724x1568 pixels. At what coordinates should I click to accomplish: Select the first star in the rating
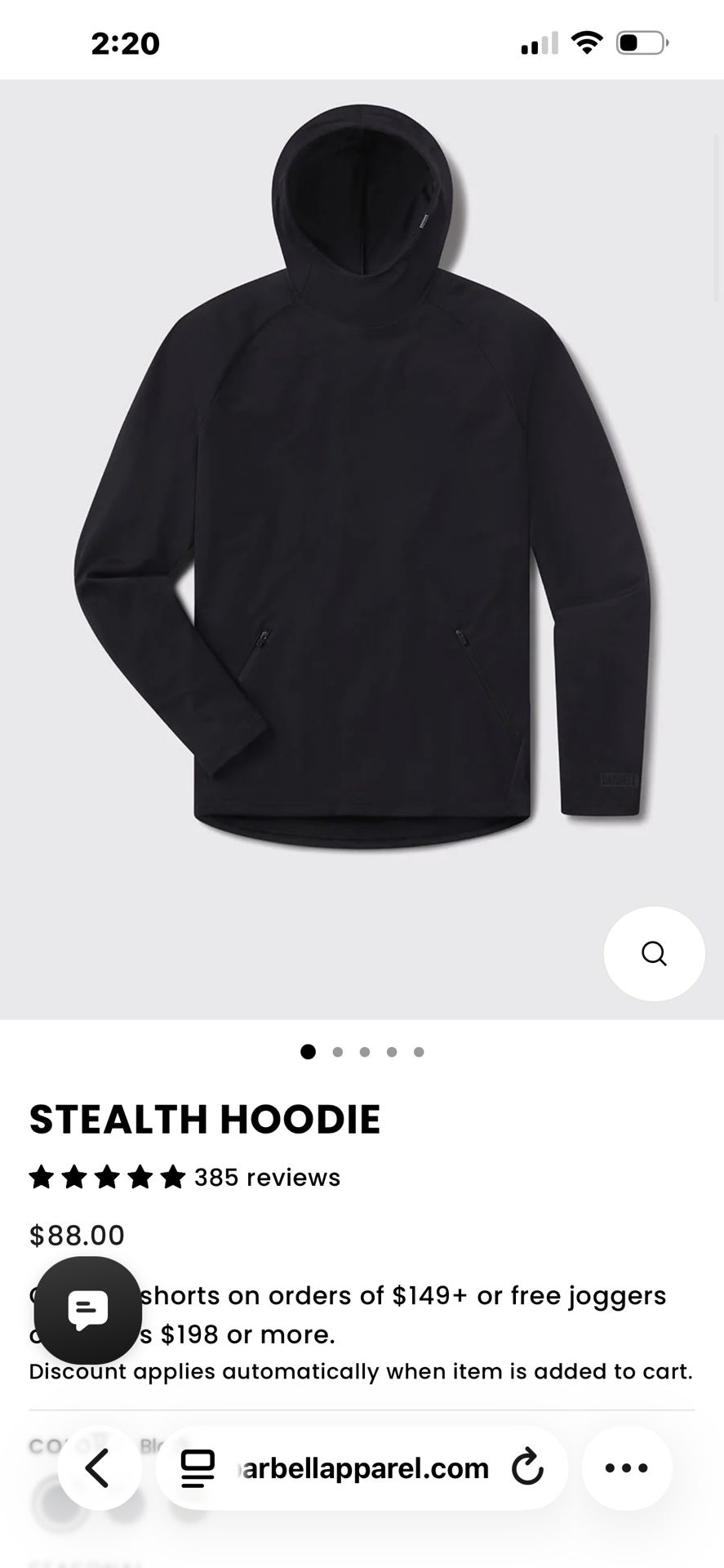click(x=43, y=1177)
